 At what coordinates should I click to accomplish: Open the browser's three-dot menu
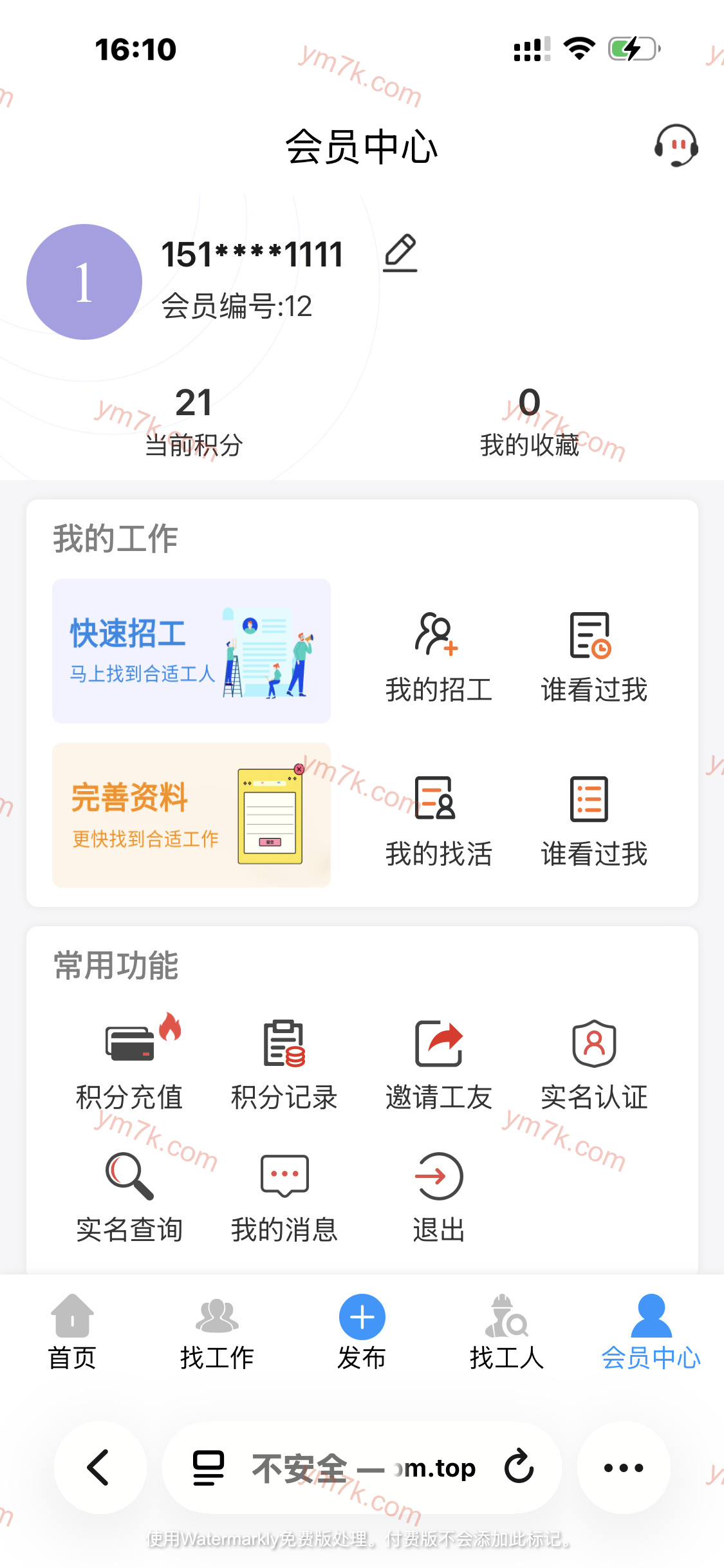click(x=623, y=1467)
